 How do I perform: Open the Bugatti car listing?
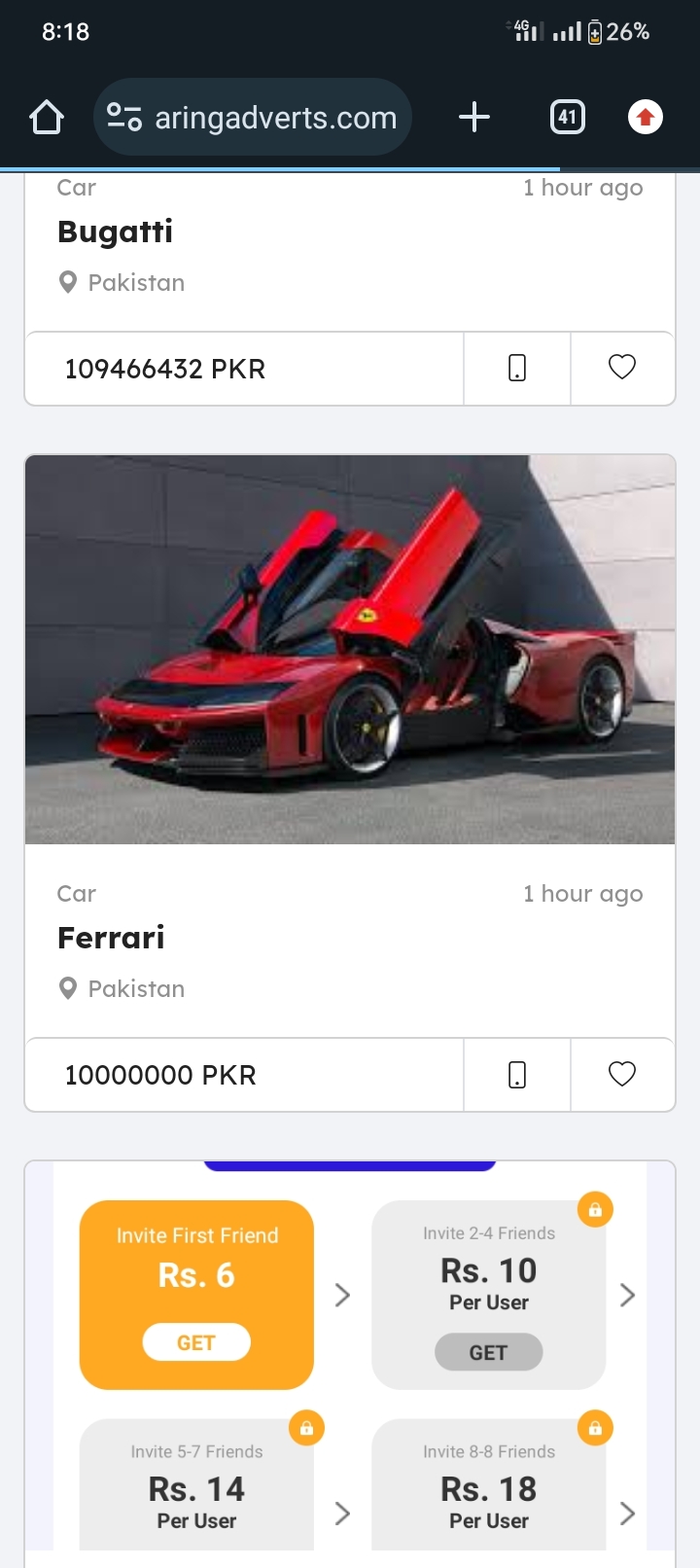pos(115,232)
